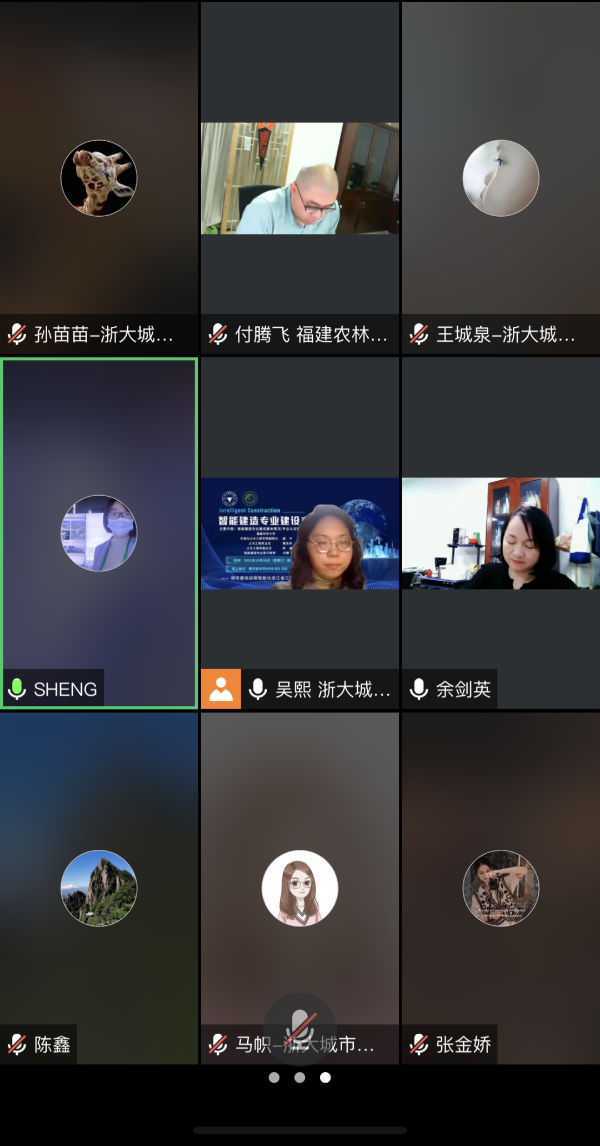Select 孙苗苗's participant tile
Viewport: 600px width, 1146px height.
coord(99,178)
